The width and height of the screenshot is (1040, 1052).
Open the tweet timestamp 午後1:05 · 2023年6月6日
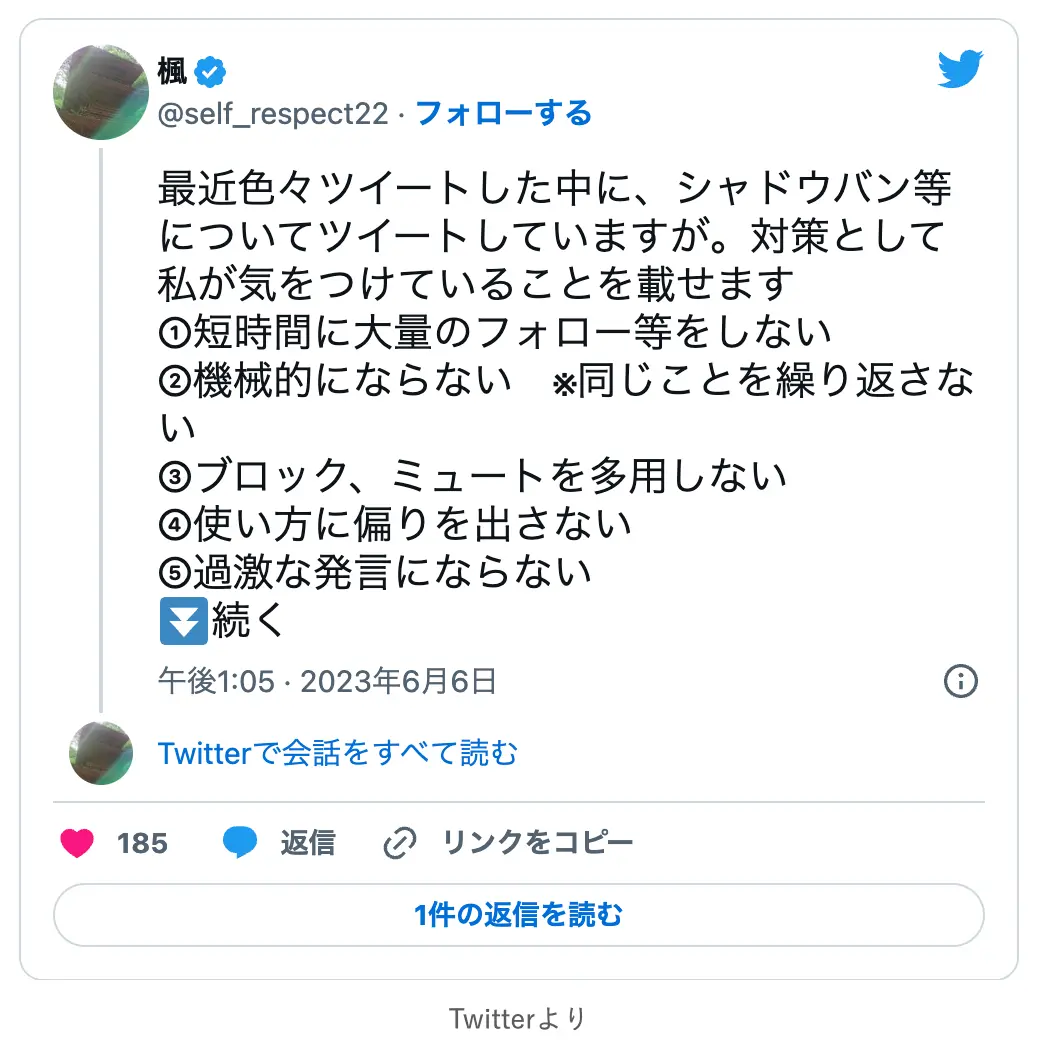327,682
